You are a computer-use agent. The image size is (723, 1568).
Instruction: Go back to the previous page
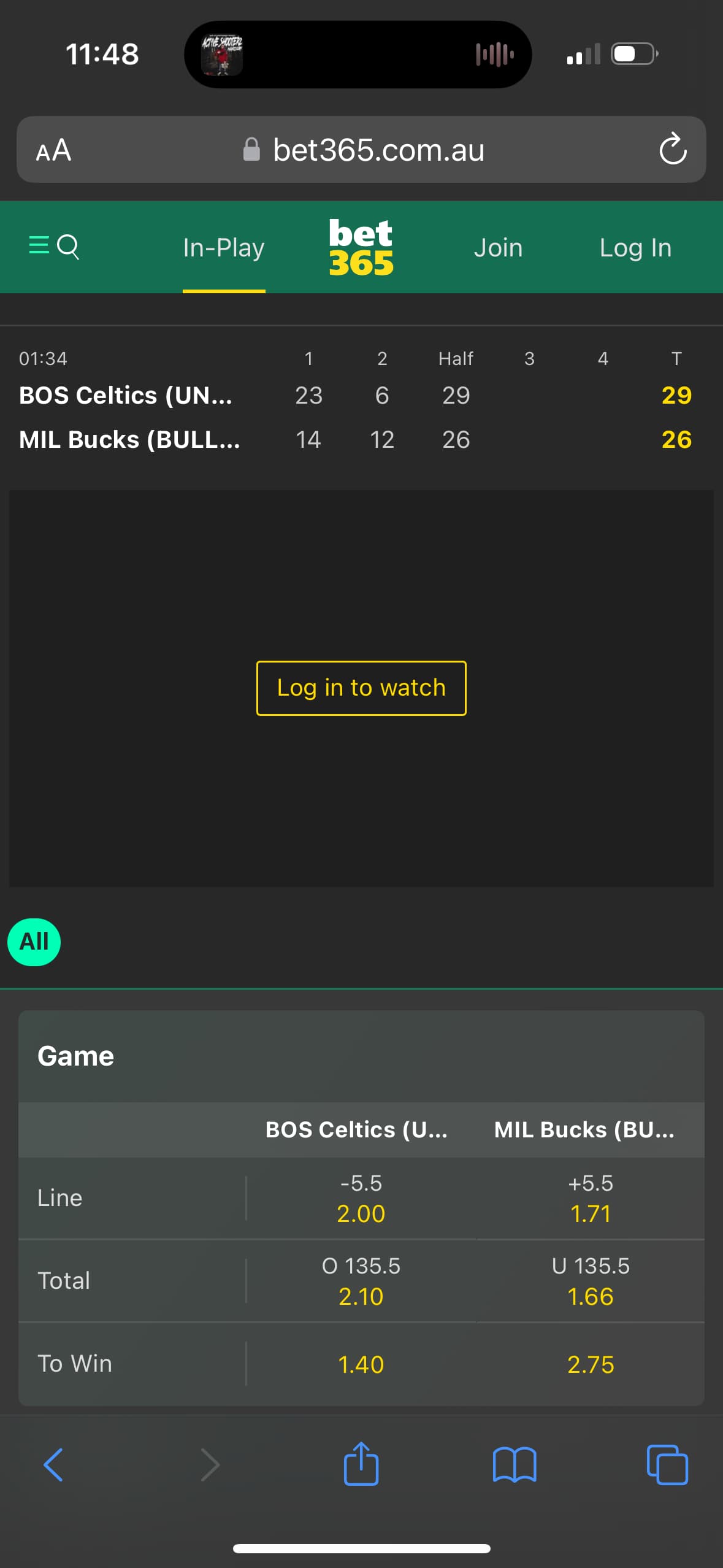tap(53, 1465)
